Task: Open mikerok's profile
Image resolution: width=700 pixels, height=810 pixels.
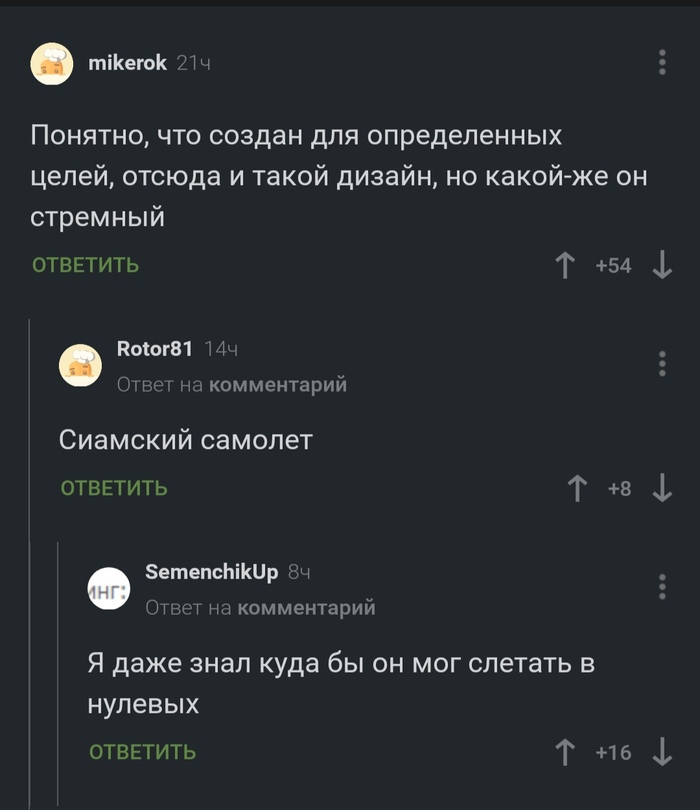Action: pyautogui.click(x=127, y=63)
